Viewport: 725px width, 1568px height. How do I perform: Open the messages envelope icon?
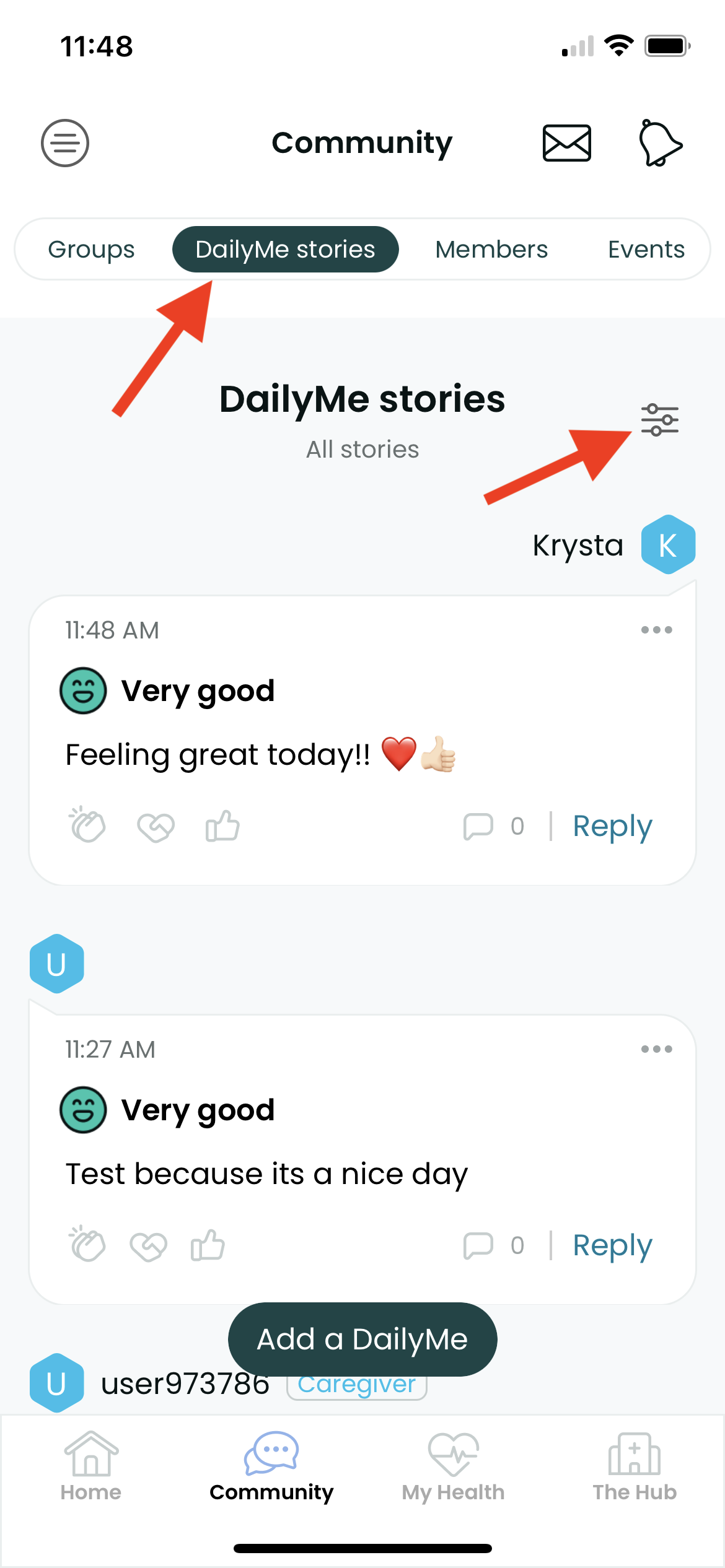566,143
